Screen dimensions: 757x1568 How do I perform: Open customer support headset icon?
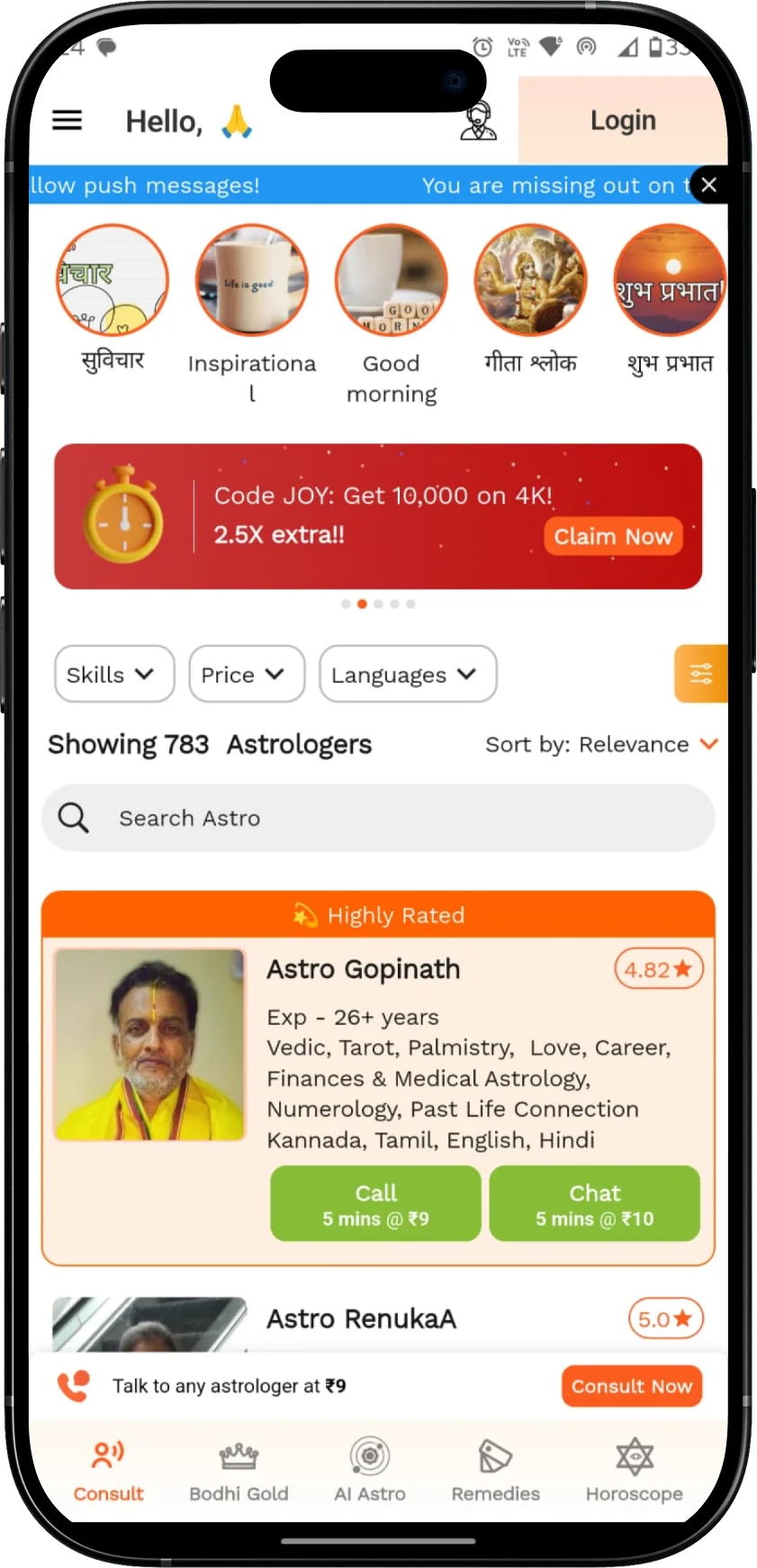pos(478,121)
